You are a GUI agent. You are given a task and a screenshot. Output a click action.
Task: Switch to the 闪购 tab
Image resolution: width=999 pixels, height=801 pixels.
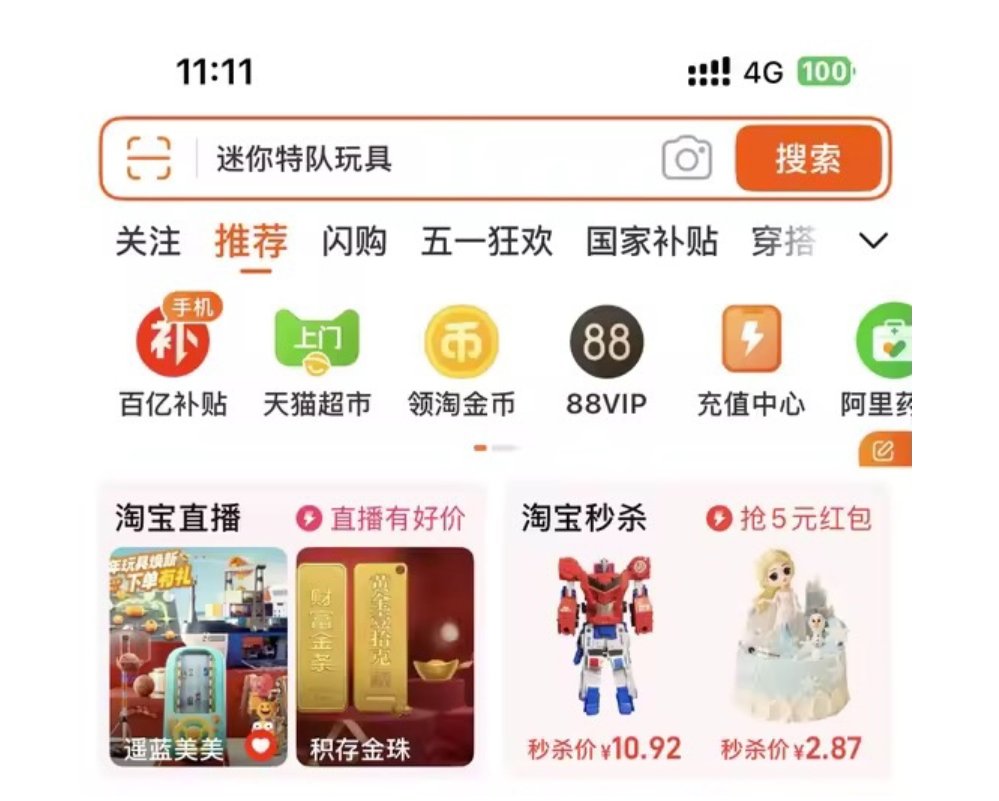(354, 241)
